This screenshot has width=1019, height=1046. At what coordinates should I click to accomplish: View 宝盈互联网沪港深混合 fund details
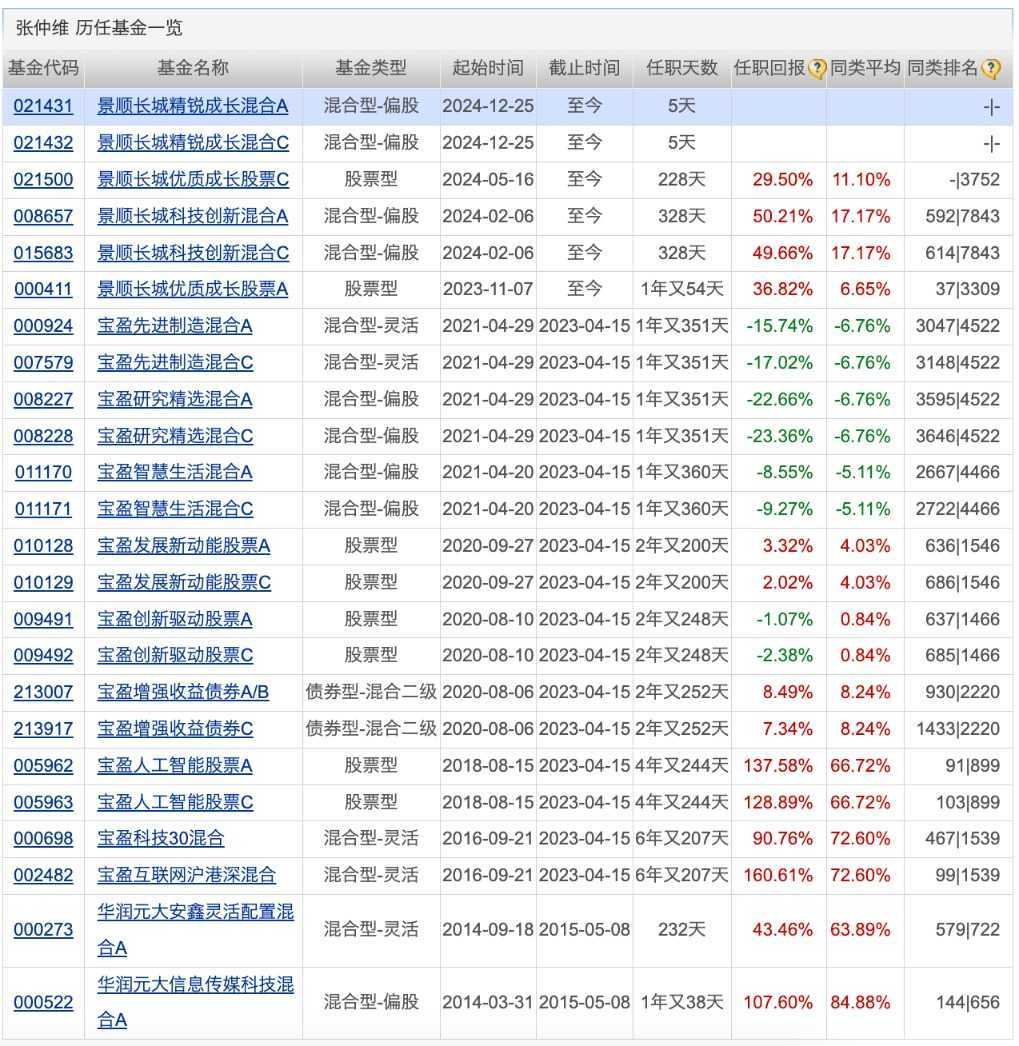pos(186,875)
